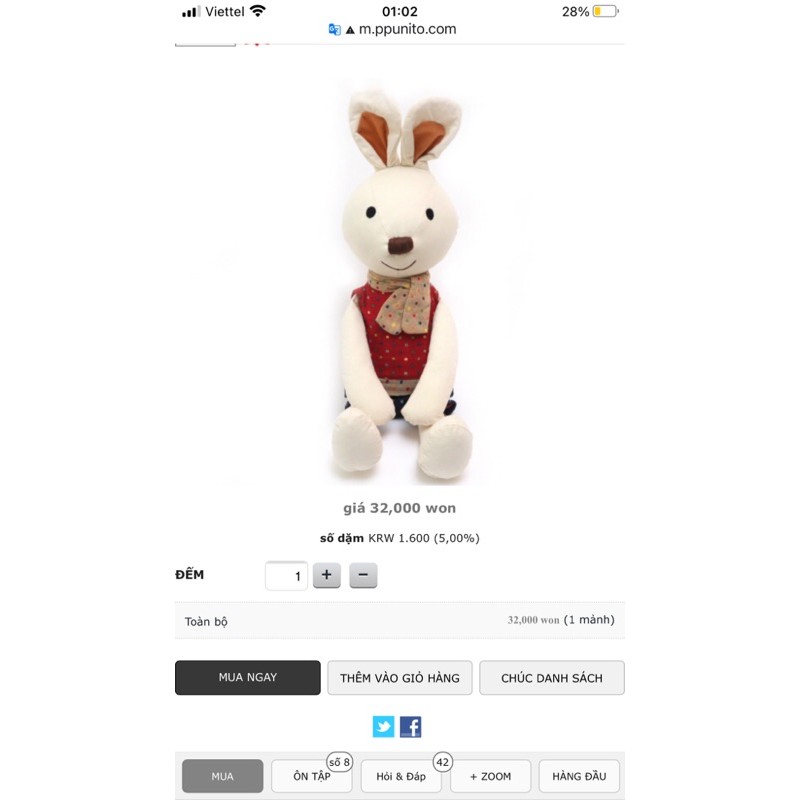The width and height of the screenshot is (800, 800).
Task: Share the product on Facebook
Action: pyautogui.click(x=411, y=727)
